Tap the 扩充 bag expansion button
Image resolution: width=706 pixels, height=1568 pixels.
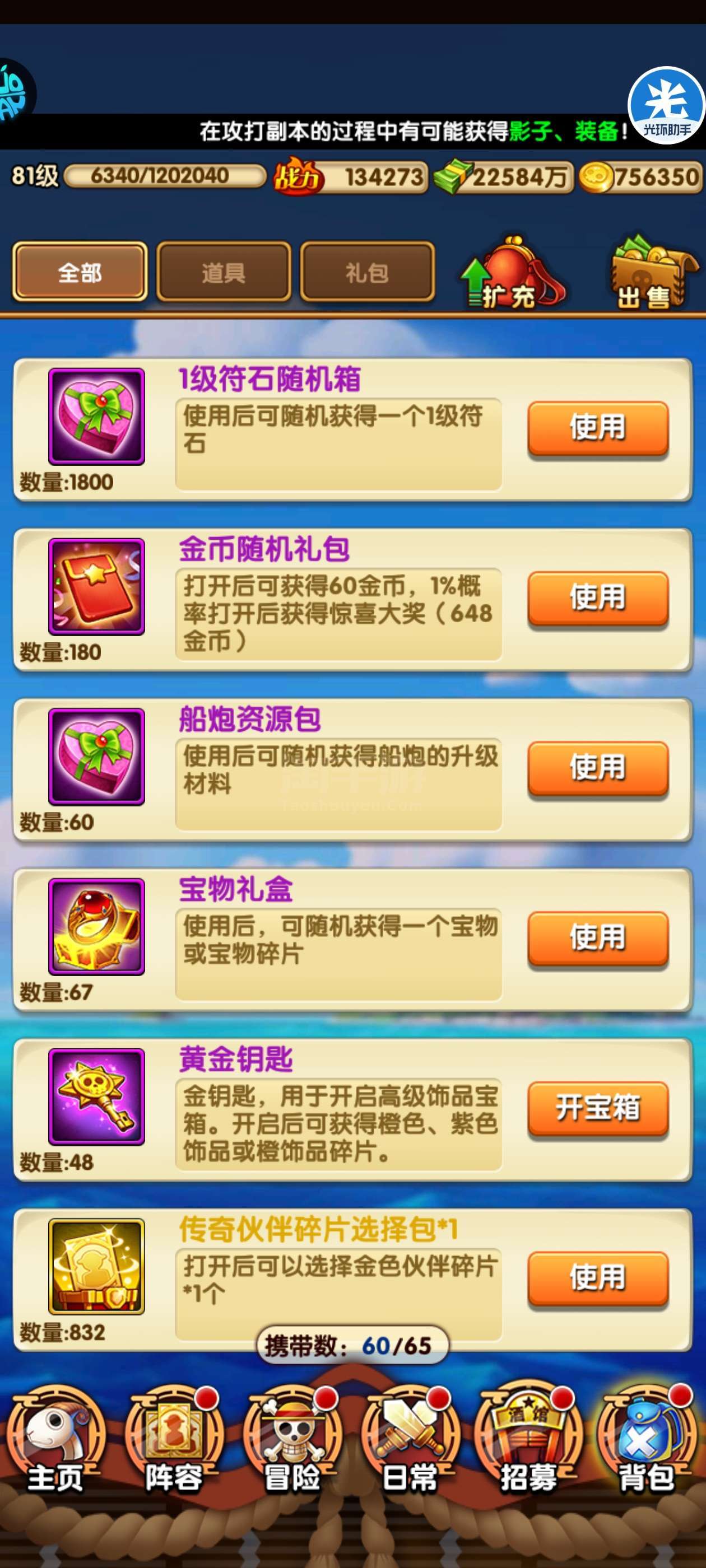coord(513,274)
